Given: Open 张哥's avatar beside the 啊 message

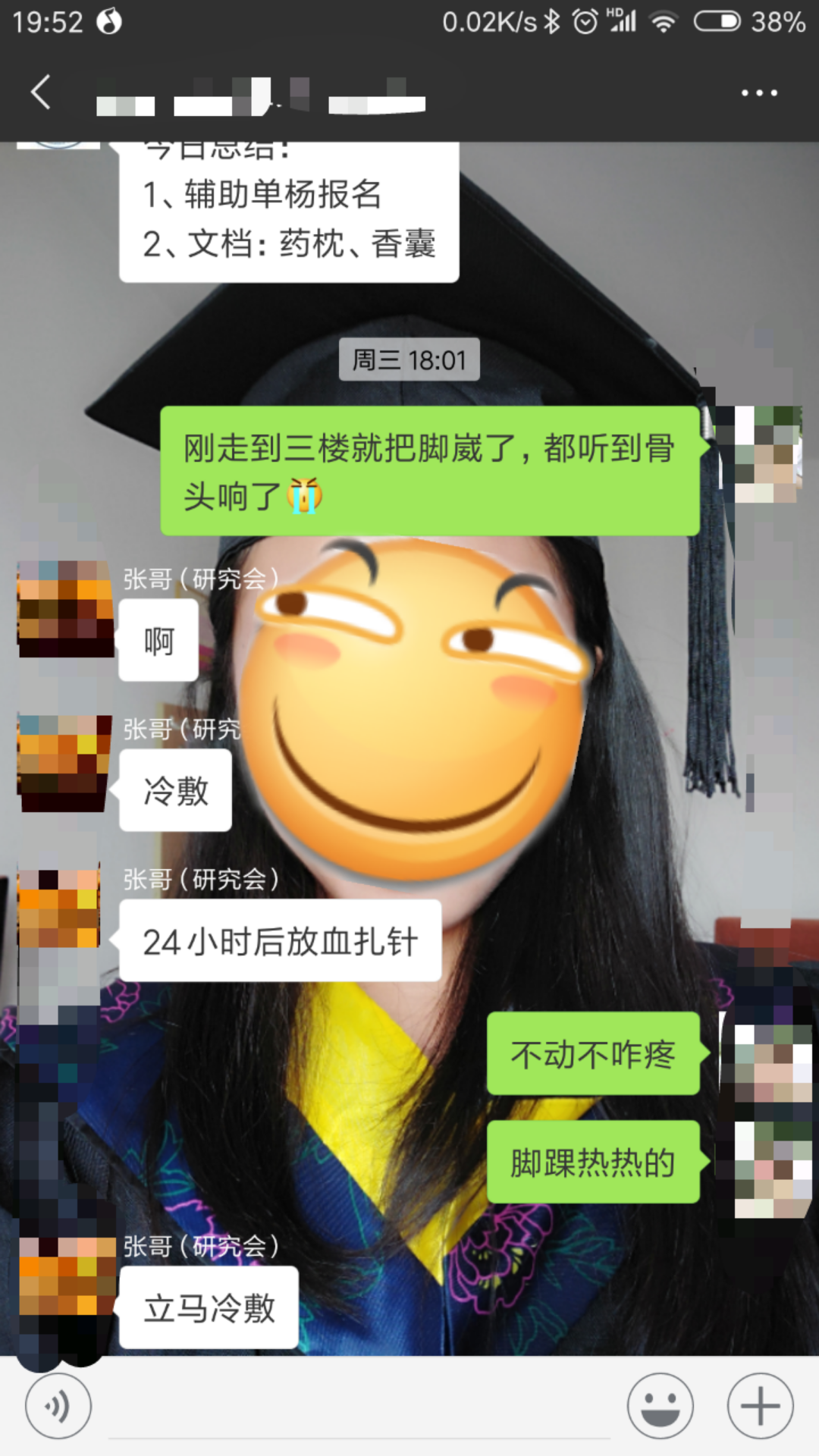Looking at the screenshot, I should [x=65, y=609].
